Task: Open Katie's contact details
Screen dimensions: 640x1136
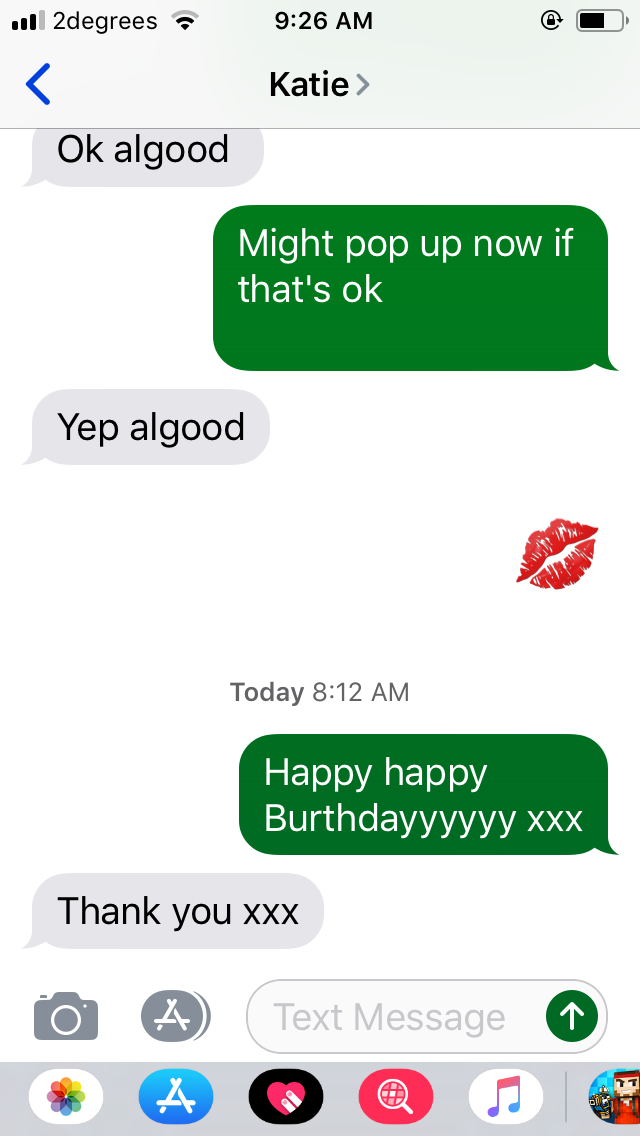Action: (319, 85)
